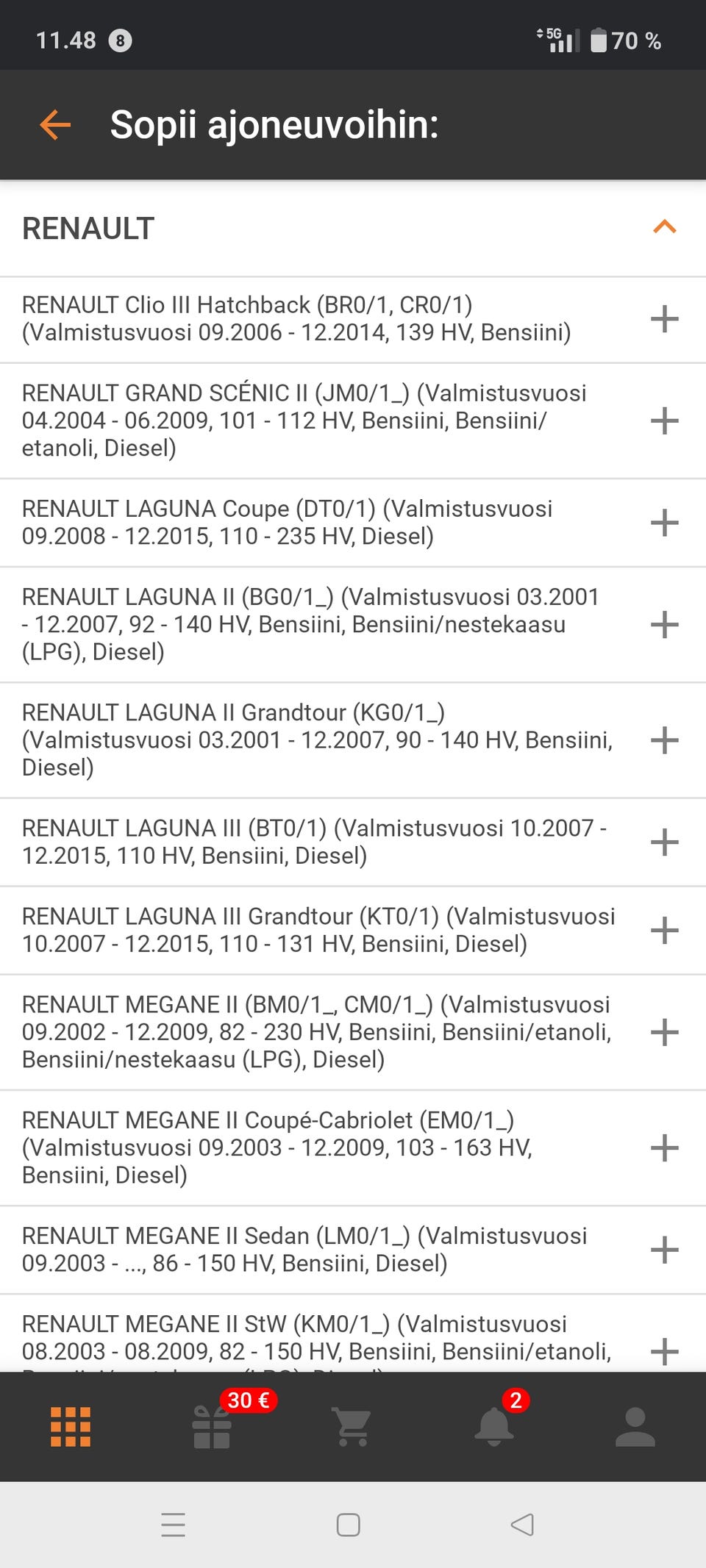Open the shopping cart tab

coord(352,1427)
